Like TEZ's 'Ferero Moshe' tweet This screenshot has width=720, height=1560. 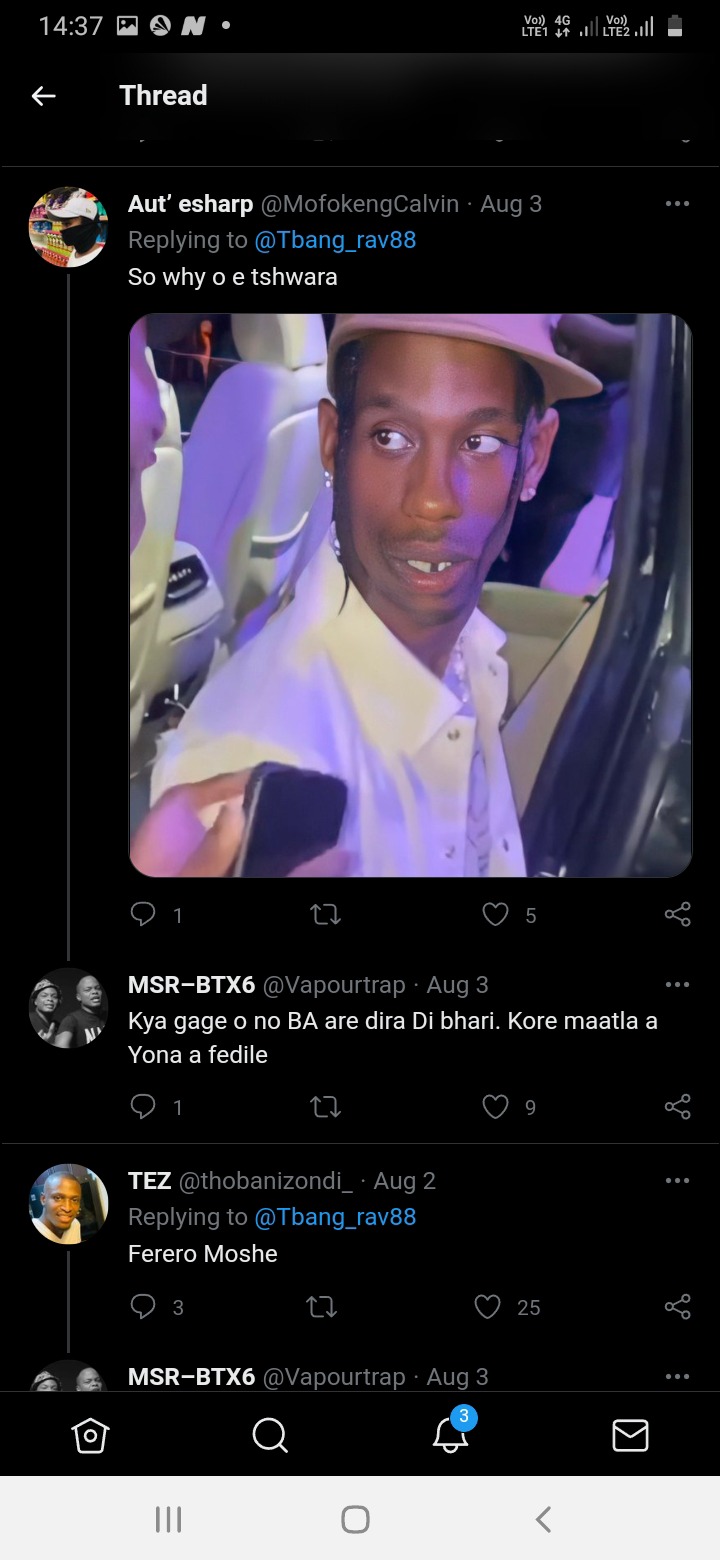[x=488, y=1307]
